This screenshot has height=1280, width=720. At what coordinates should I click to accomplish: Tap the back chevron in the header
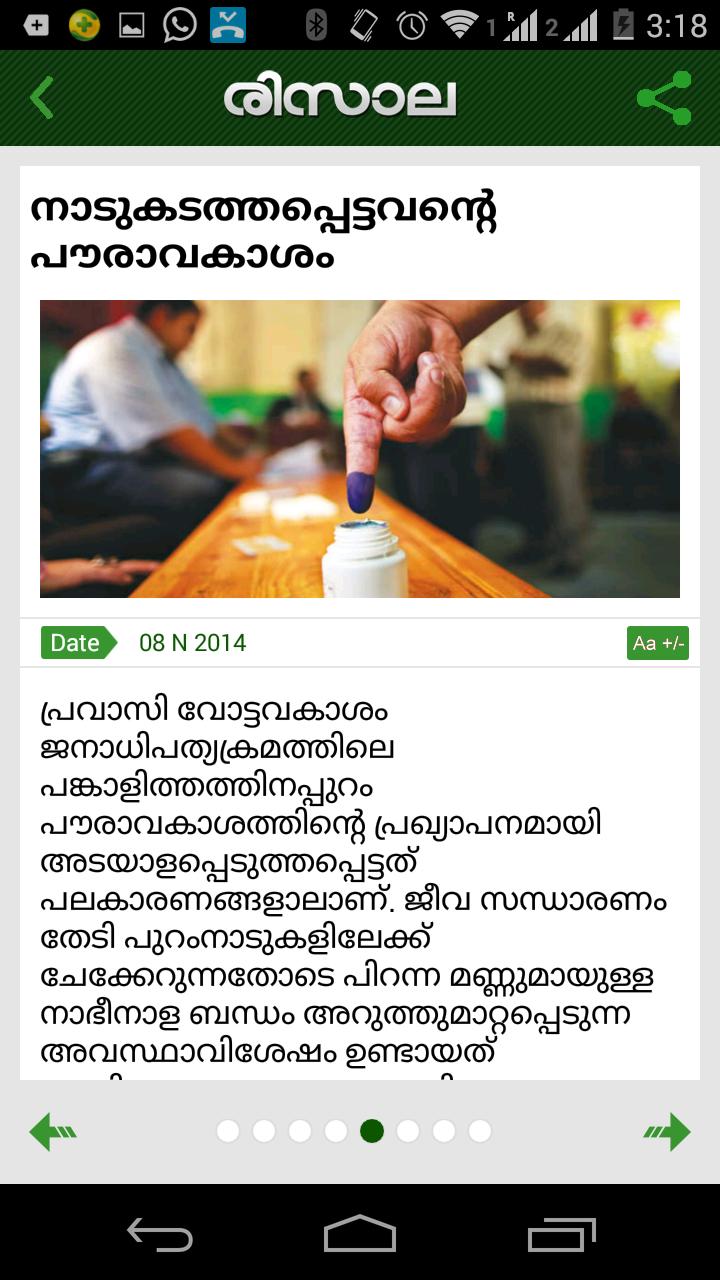click(42, 98)
